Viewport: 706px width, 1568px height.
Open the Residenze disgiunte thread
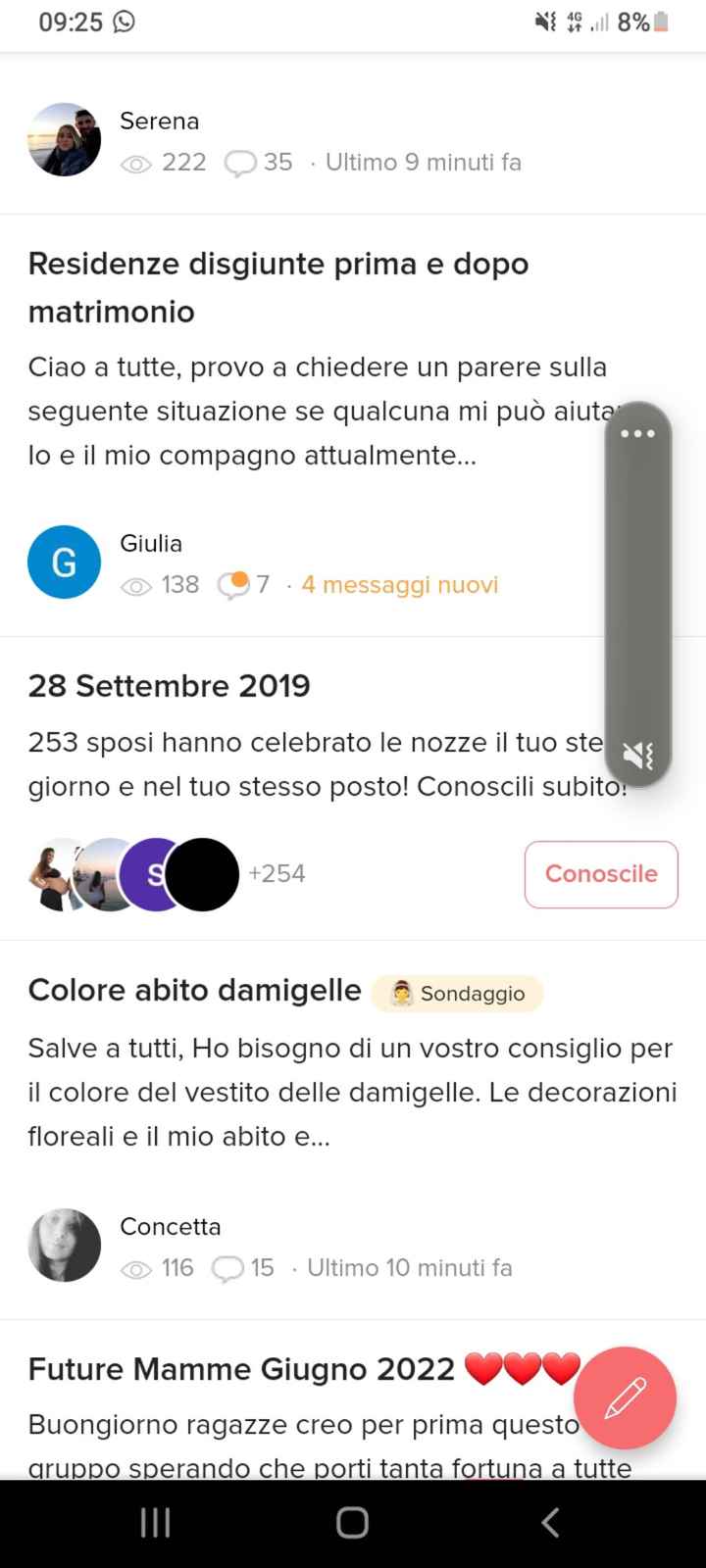(278, 288)
